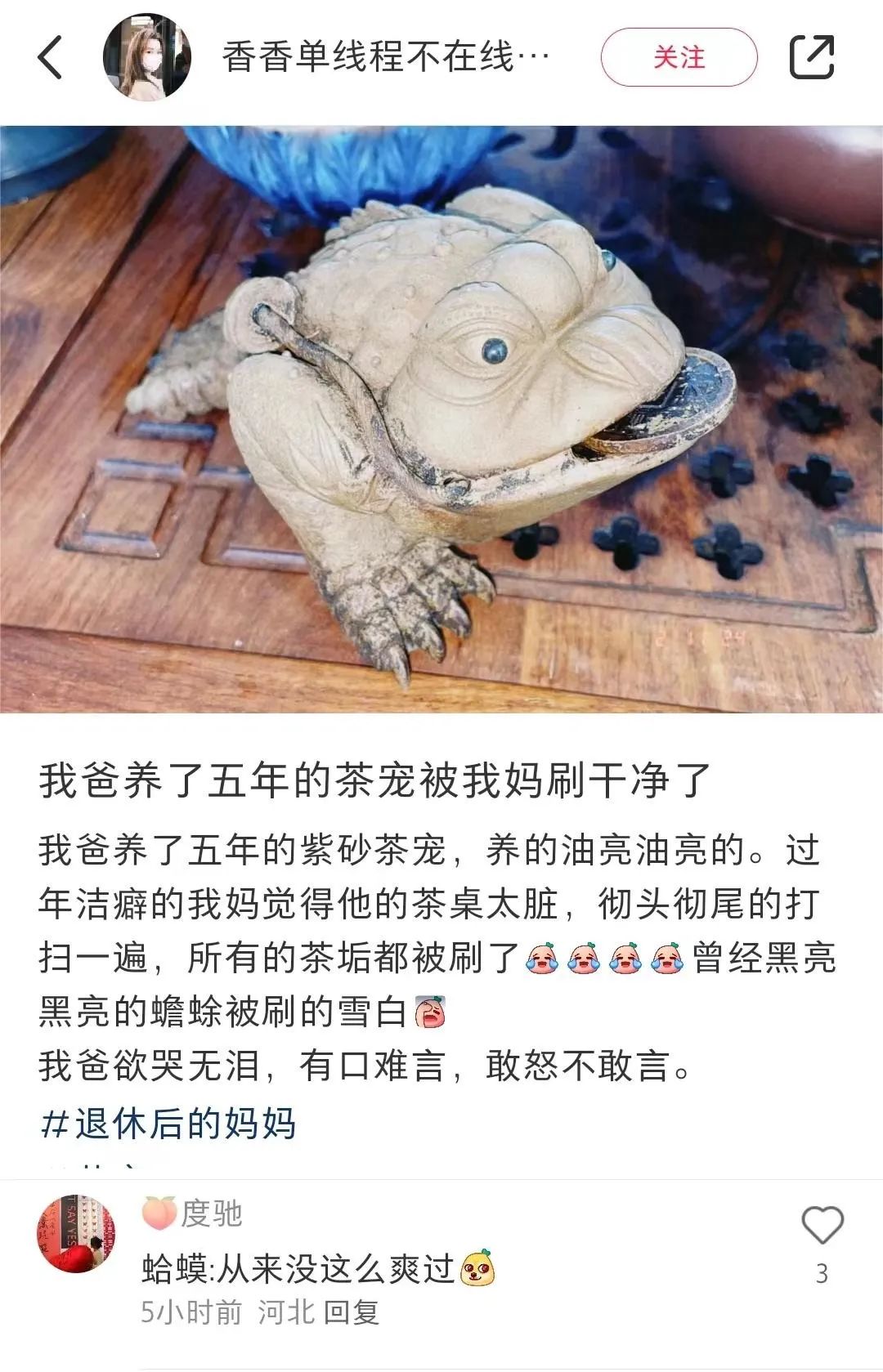Open the toad tea pet photo
The width and height of the screenshot is (883, 1372).
441,418
